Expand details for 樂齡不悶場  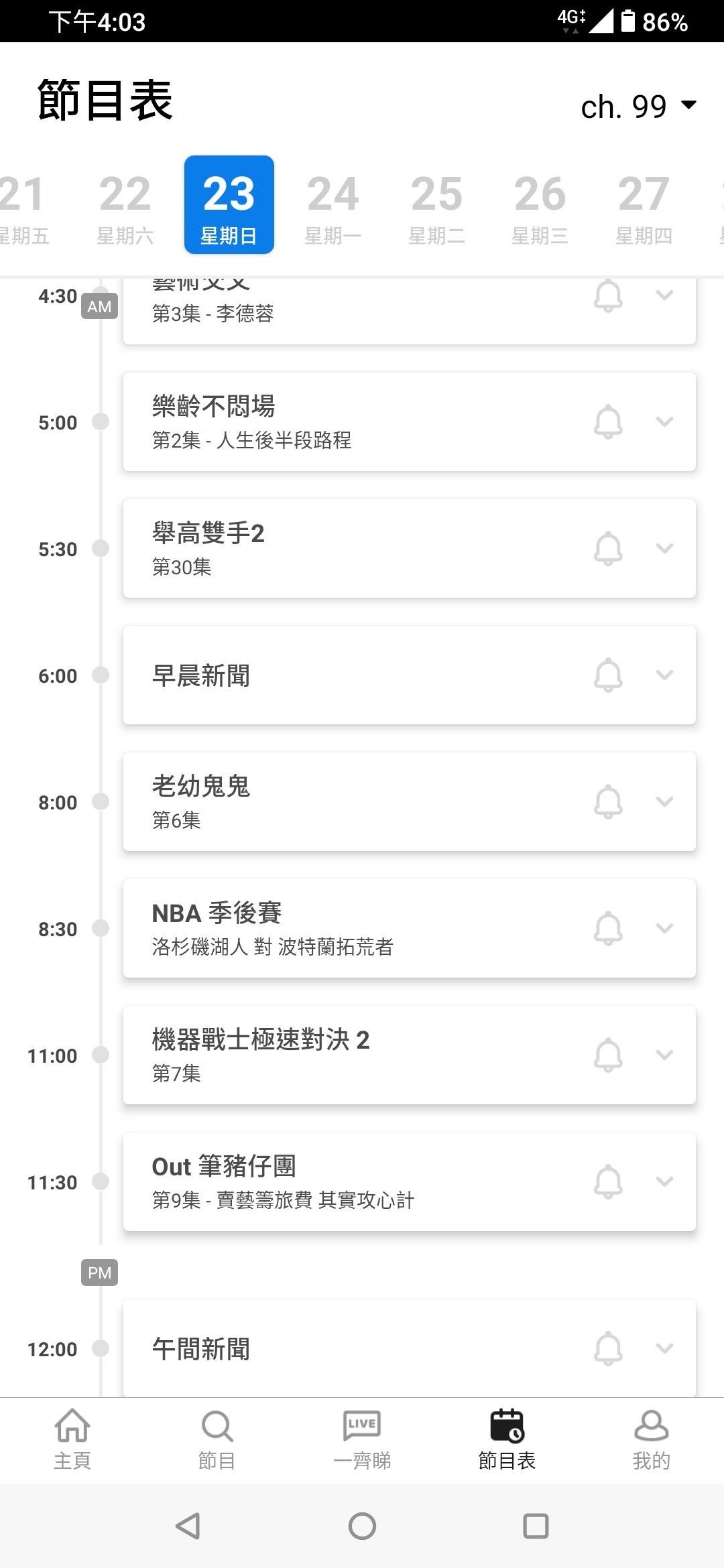coord(664,421)
